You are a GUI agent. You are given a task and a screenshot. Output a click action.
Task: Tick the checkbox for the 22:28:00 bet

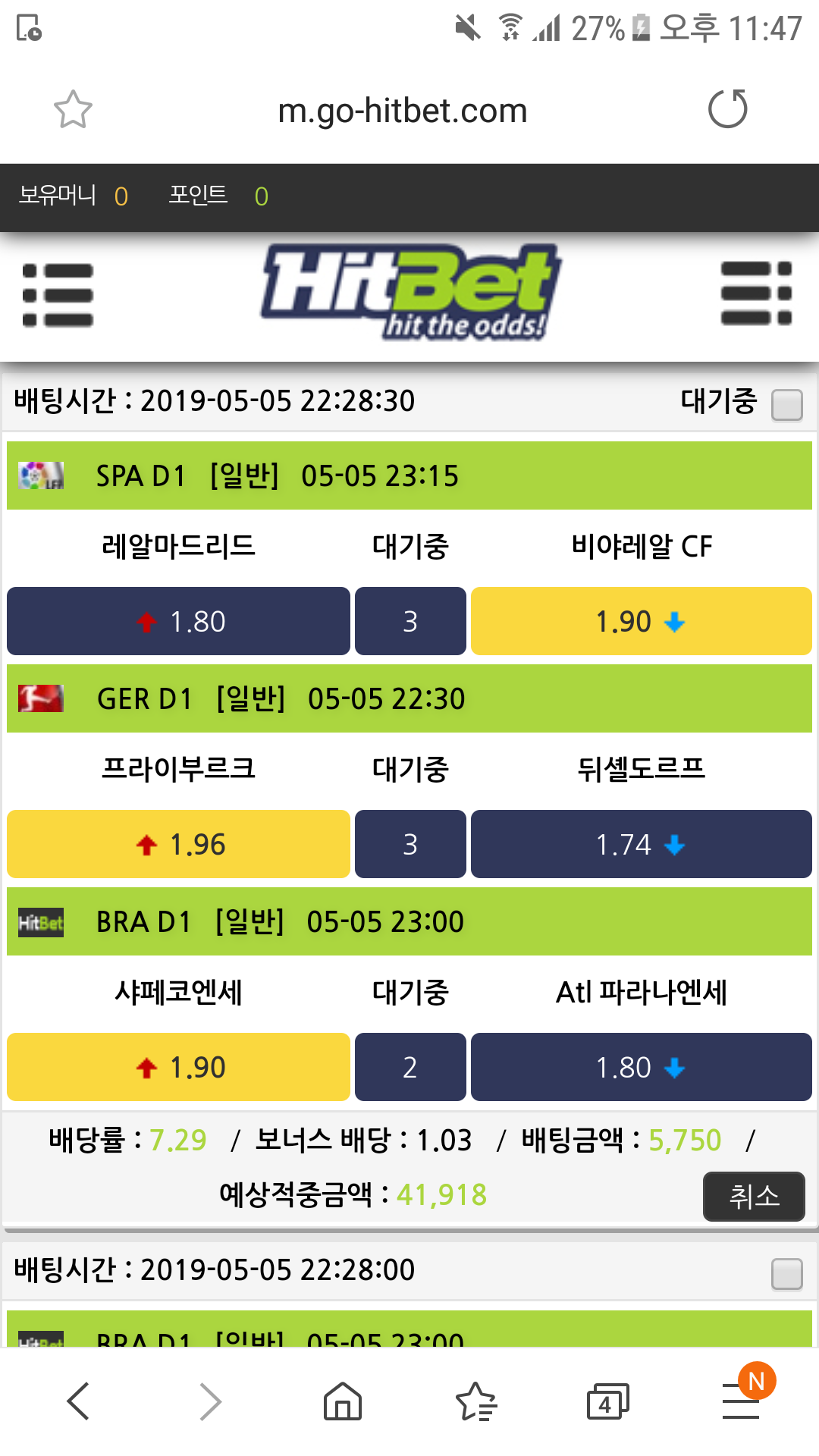786,1273
